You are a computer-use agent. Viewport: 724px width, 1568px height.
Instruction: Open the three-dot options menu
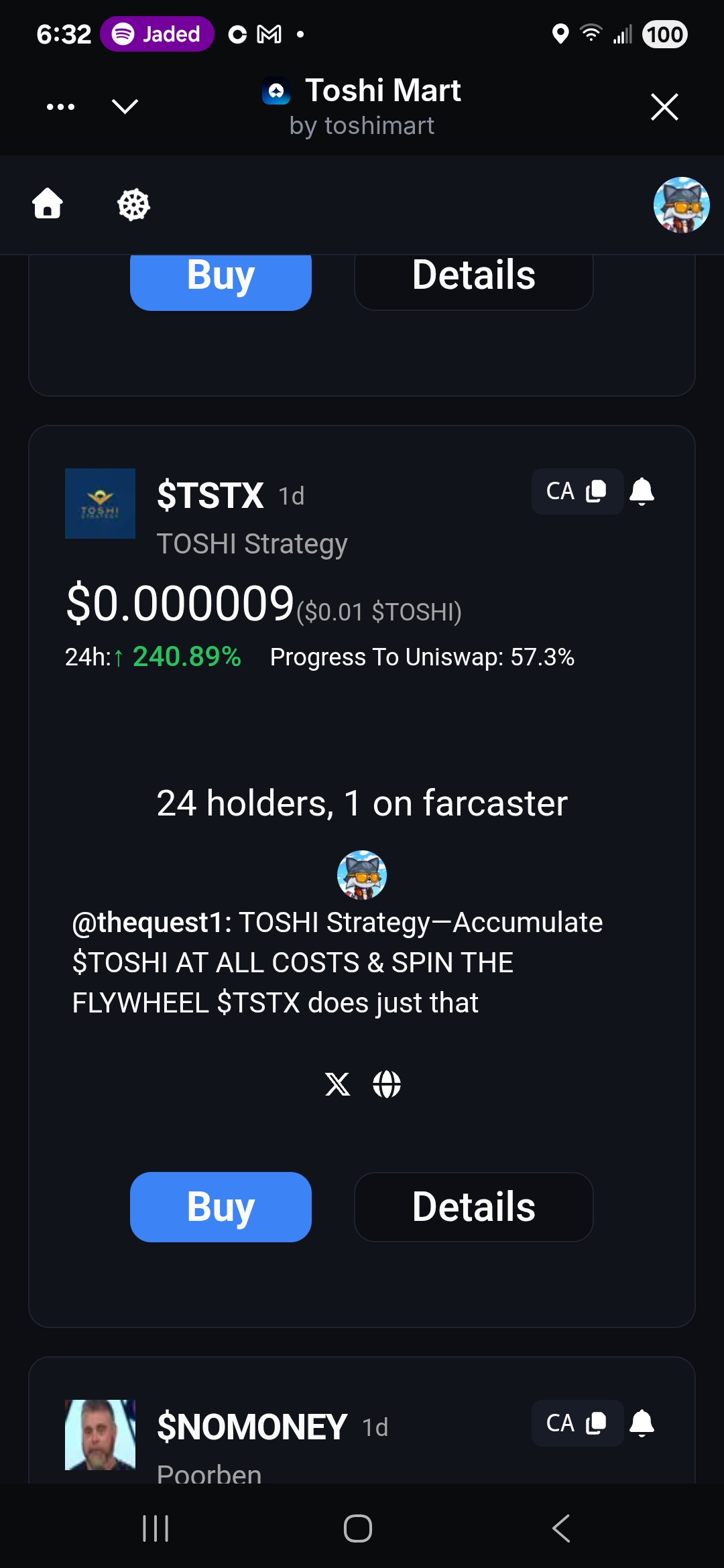[x=60, y=107]
